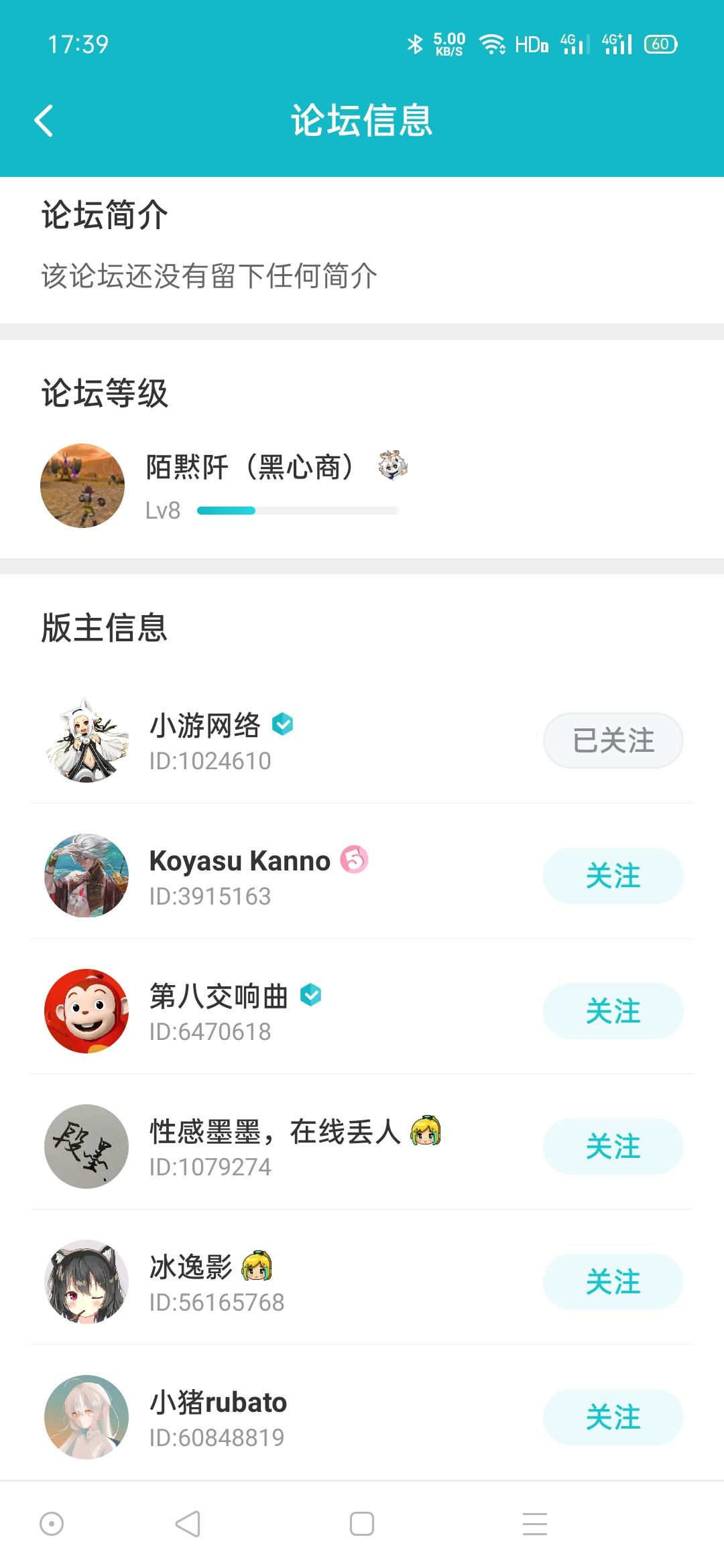Enable following Koyasu Kanno with 关注

[x=613, y=876]
